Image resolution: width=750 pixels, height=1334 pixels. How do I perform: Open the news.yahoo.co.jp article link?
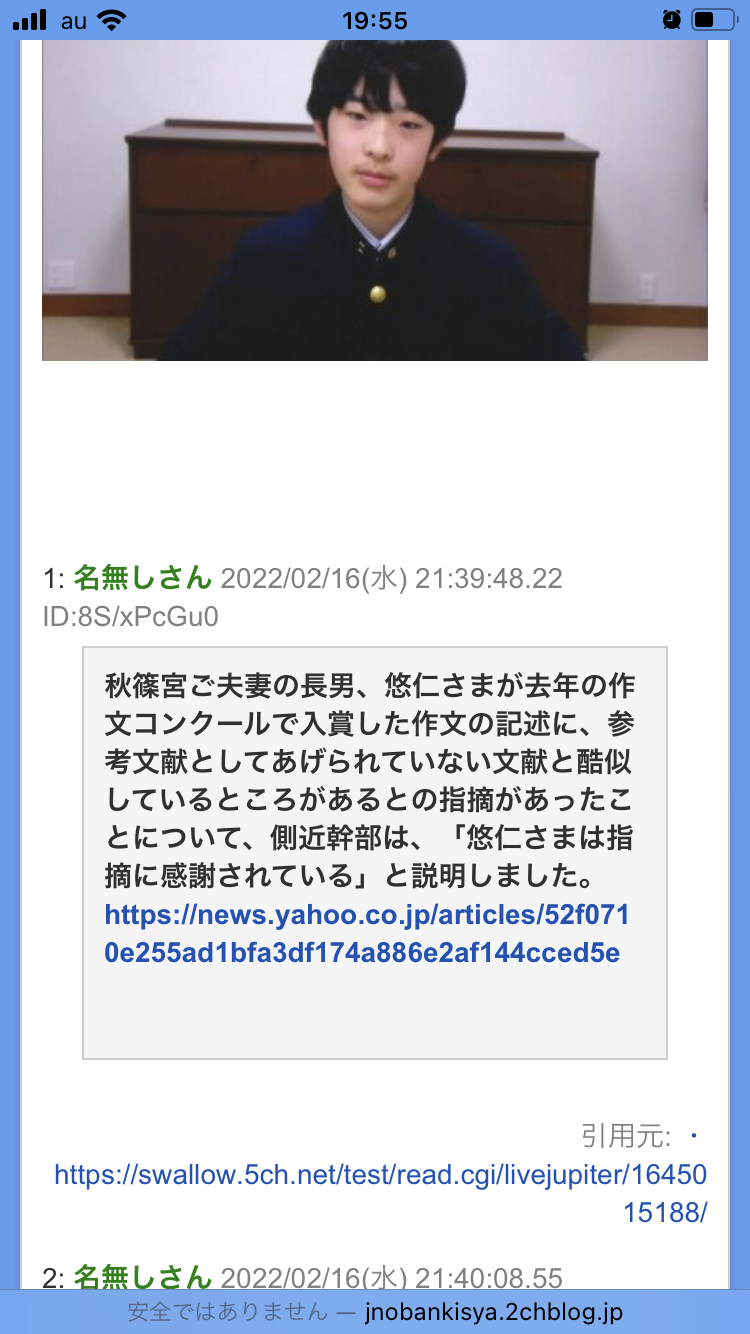pos(366,934)
